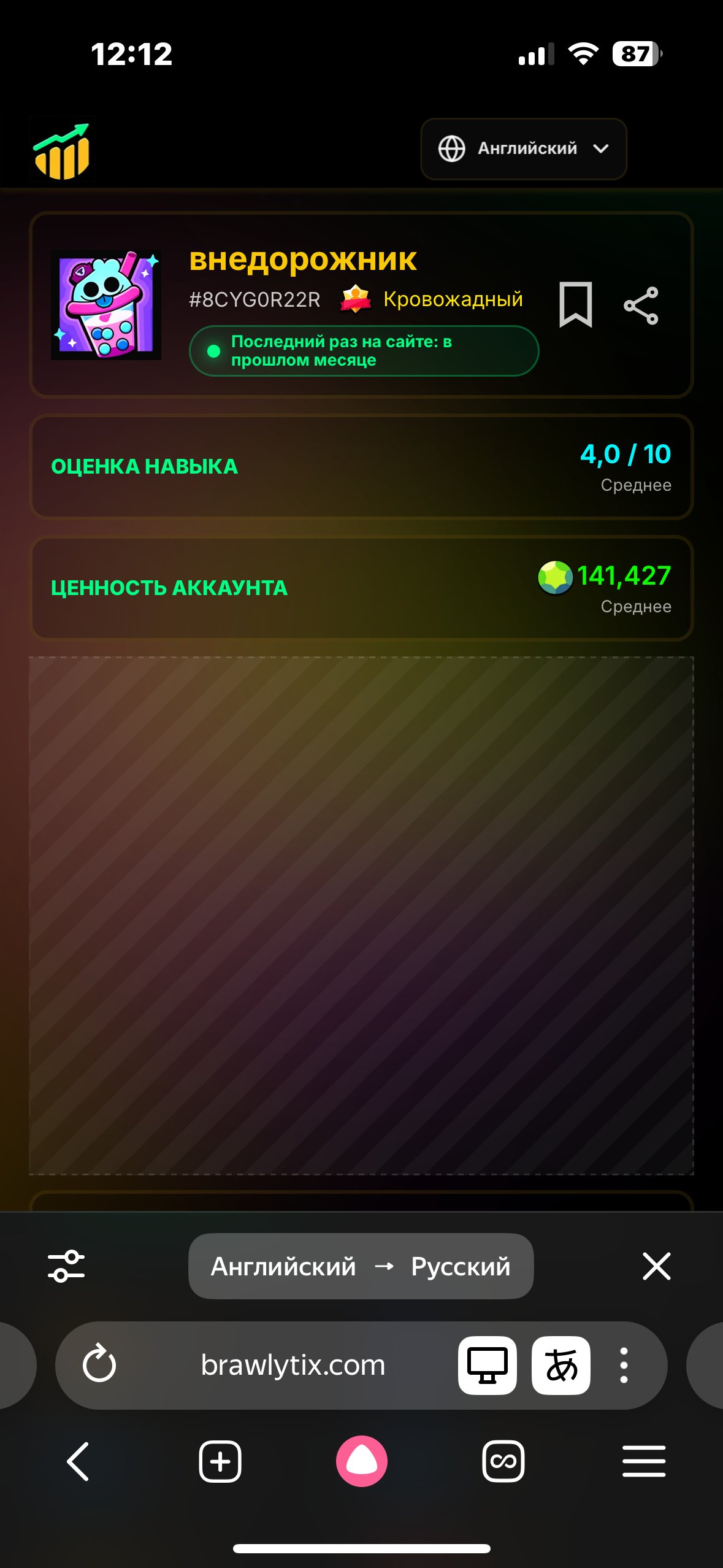This screenshot has height=1568, width=723.
Task: Bookmark this player profile
Action: [x=575, y=304]
